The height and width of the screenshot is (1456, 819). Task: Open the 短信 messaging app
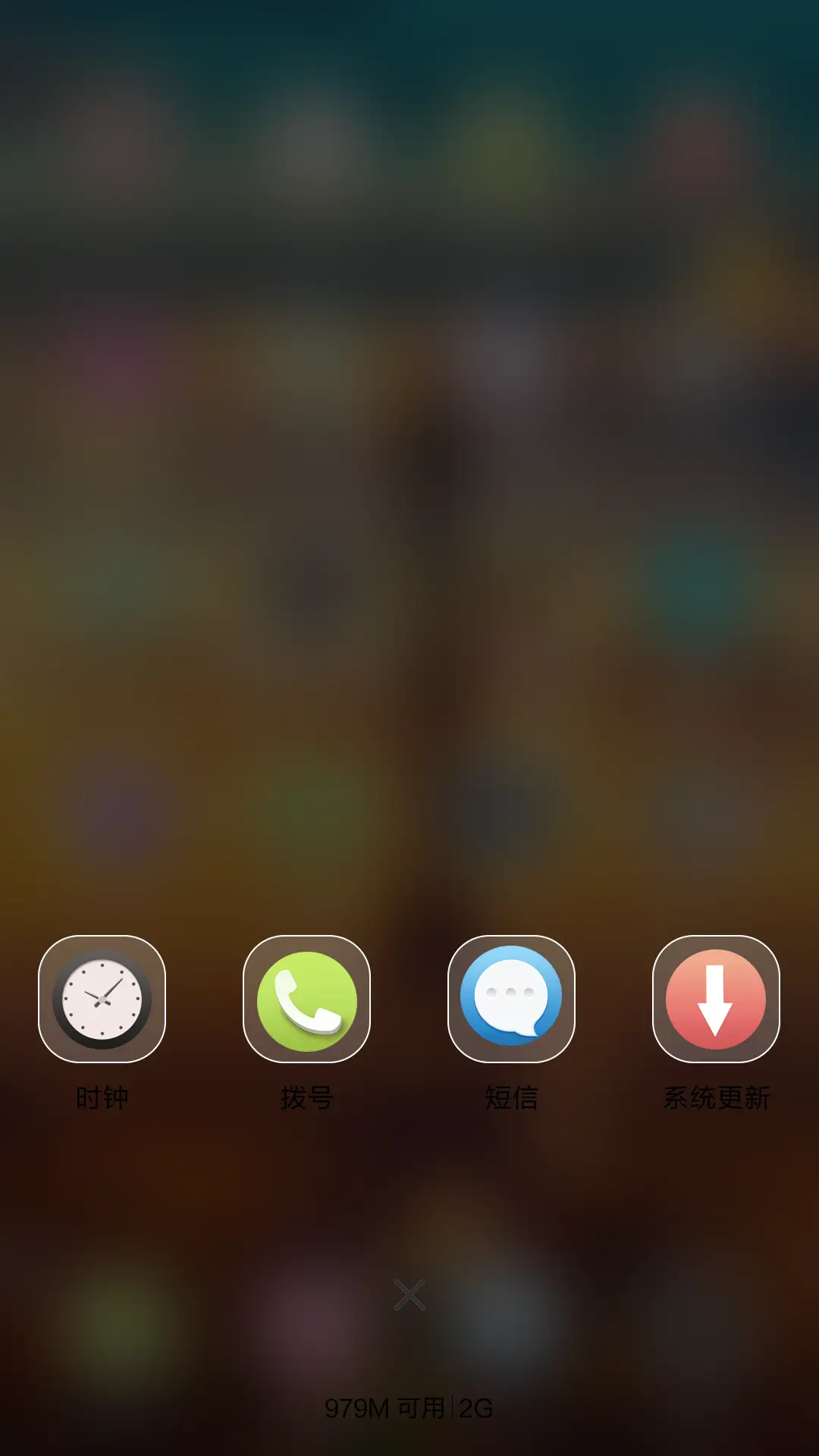coord(511,999)
